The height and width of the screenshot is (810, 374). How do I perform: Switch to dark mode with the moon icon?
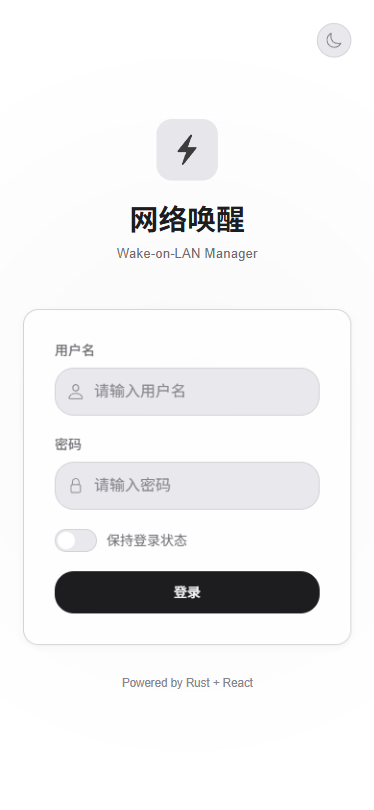(334, 40)
